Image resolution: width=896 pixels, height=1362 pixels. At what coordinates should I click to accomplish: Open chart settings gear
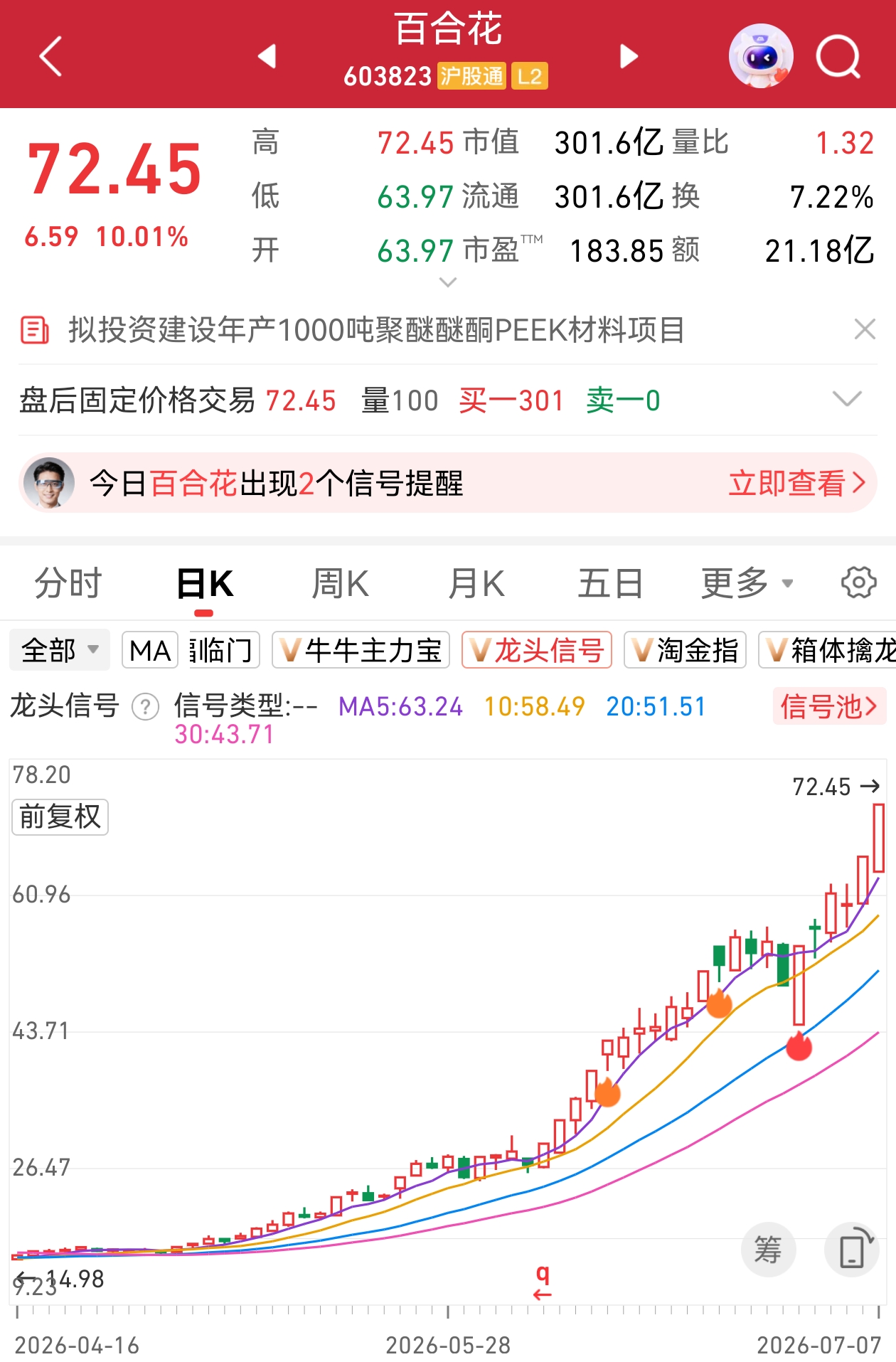click(x=858, y=582)
